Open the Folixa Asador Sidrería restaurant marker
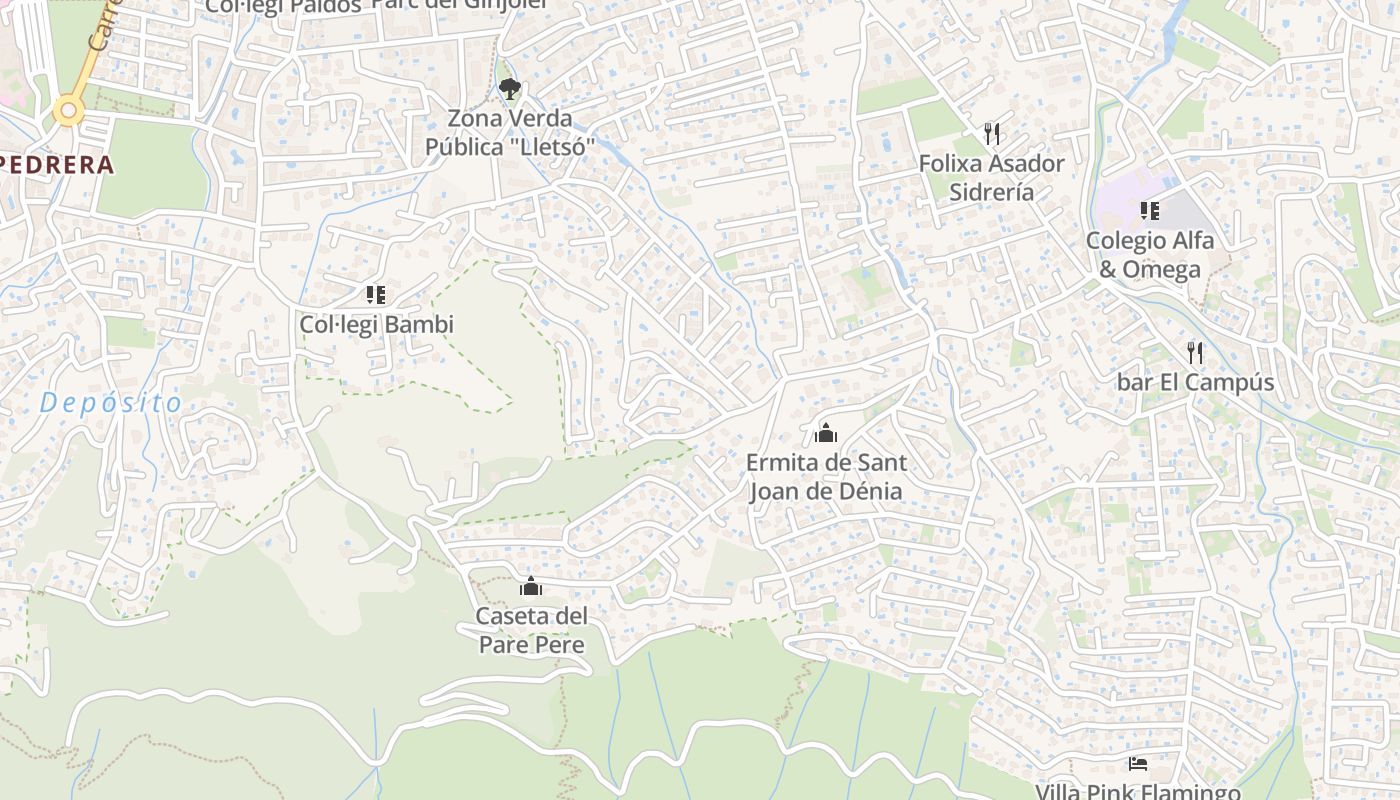Viewport: 1400px width, 800px height. [x=992, y=134]
